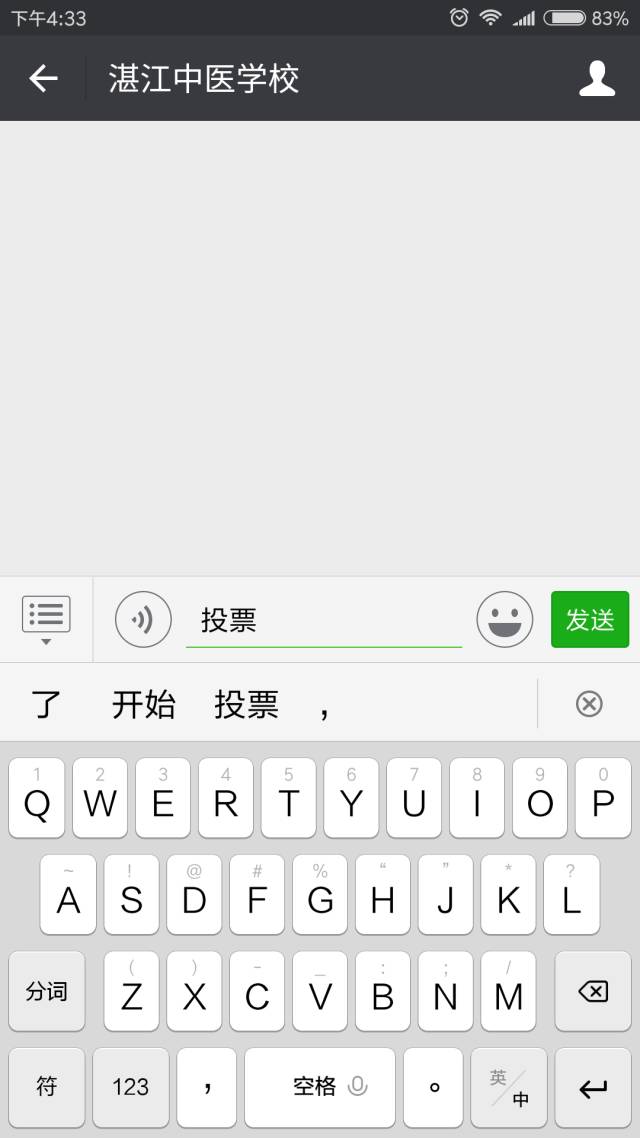Choose the suggestion 了
The width and height of the screenshot is (640, 1138).
point(46,704)
